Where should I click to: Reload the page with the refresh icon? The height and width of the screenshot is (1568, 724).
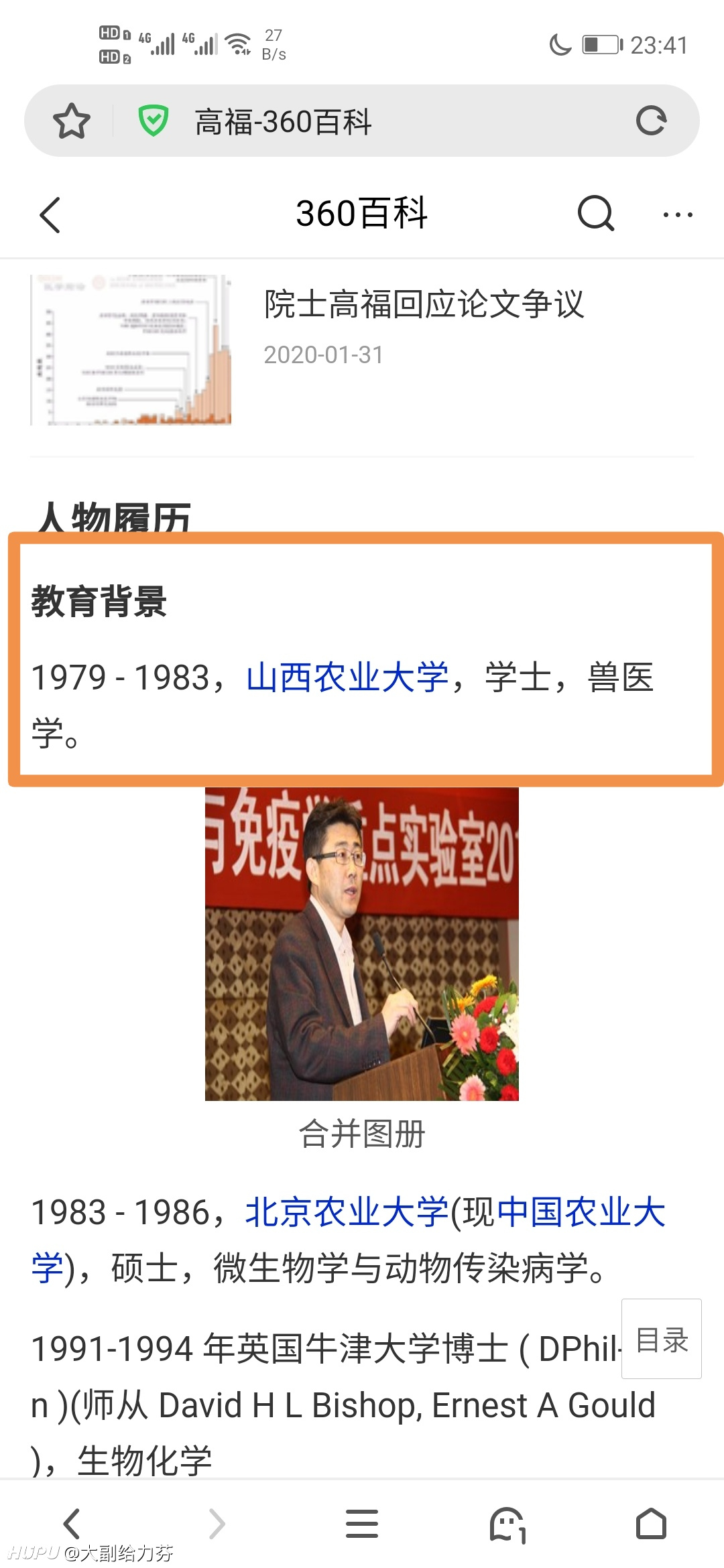[651, 121]
